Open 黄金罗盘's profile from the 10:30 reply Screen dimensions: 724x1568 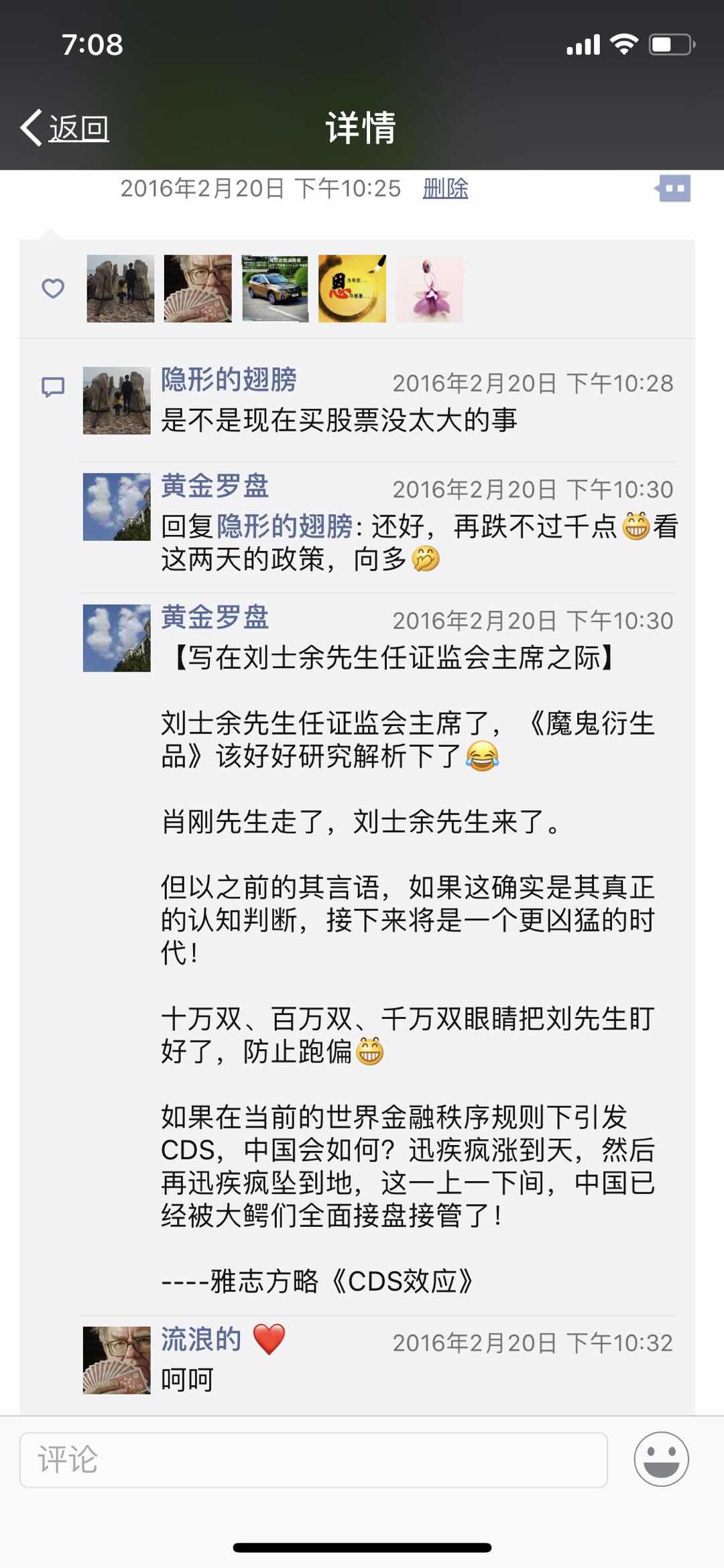coord(215,485)
